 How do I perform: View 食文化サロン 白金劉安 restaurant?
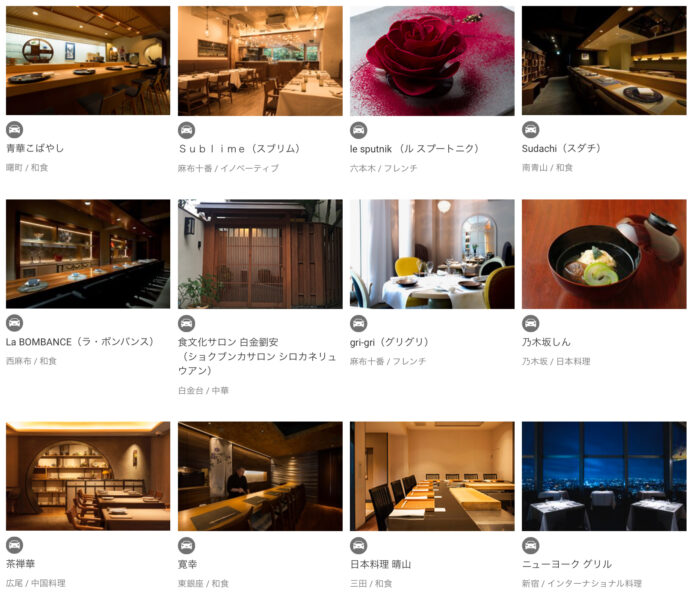(260, 254)
